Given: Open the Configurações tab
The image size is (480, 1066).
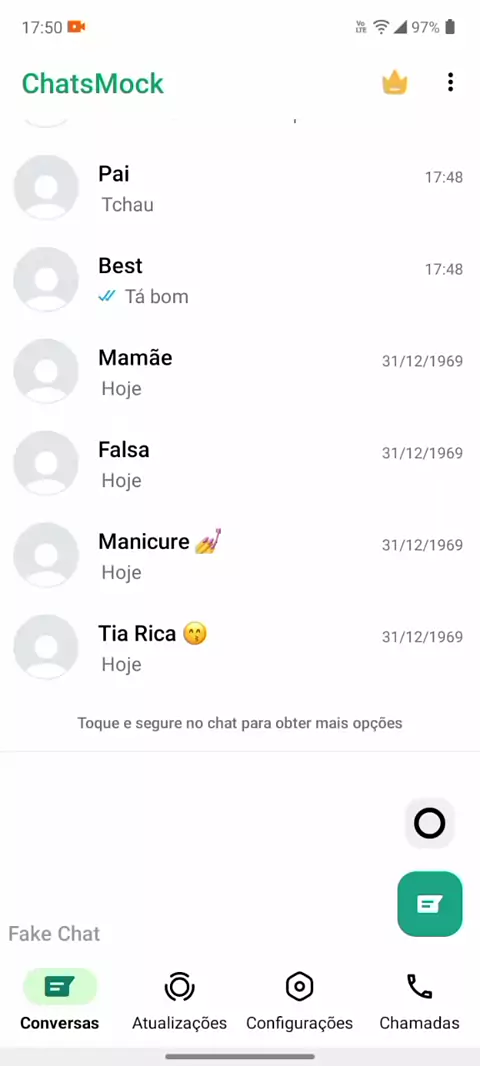Looking at the screenshot, I should pos(299,999).
